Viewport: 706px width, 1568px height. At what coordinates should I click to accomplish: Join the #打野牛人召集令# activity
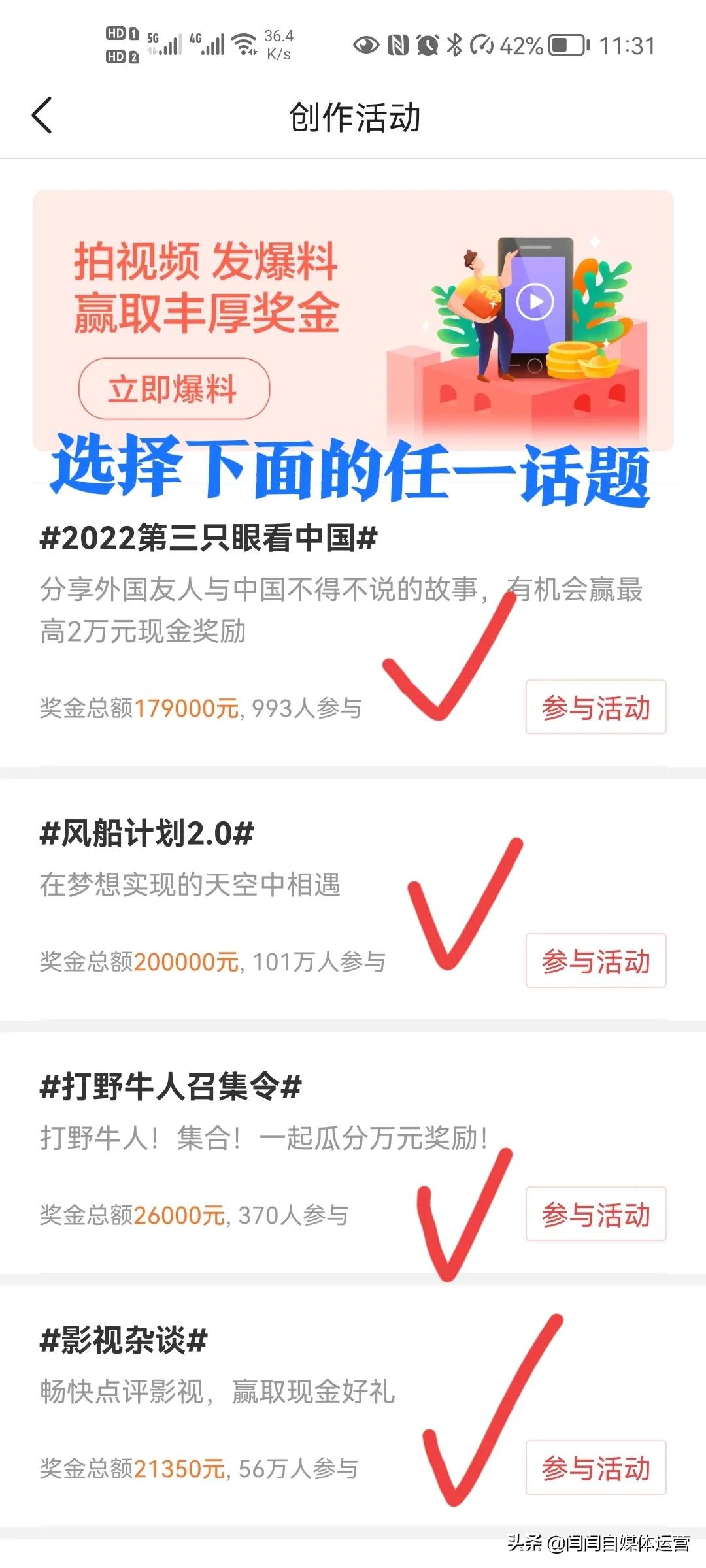596,1215
